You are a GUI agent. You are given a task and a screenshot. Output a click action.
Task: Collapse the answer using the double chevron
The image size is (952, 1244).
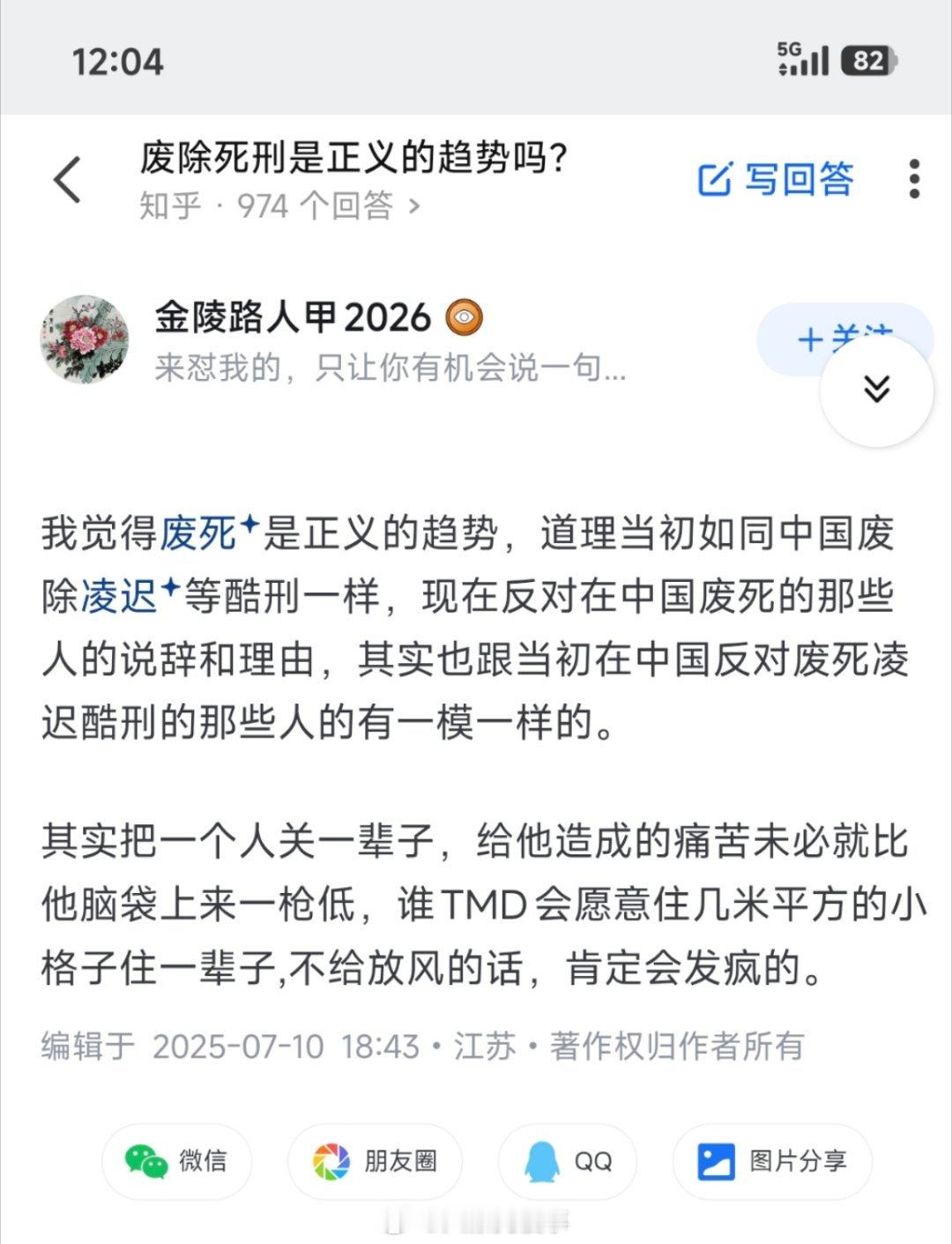point(875,391)
